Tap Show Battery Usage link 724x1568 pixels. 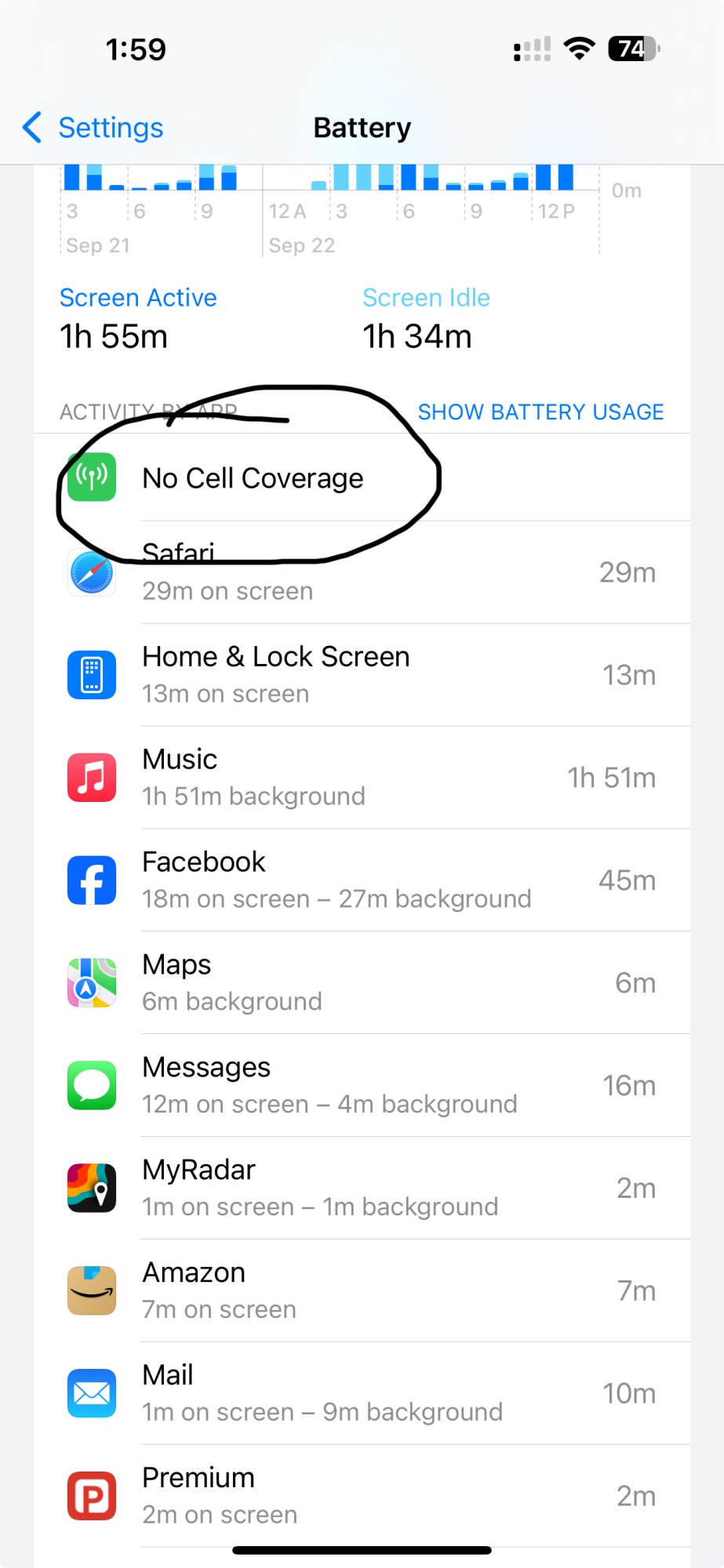[x=540, y=412]
